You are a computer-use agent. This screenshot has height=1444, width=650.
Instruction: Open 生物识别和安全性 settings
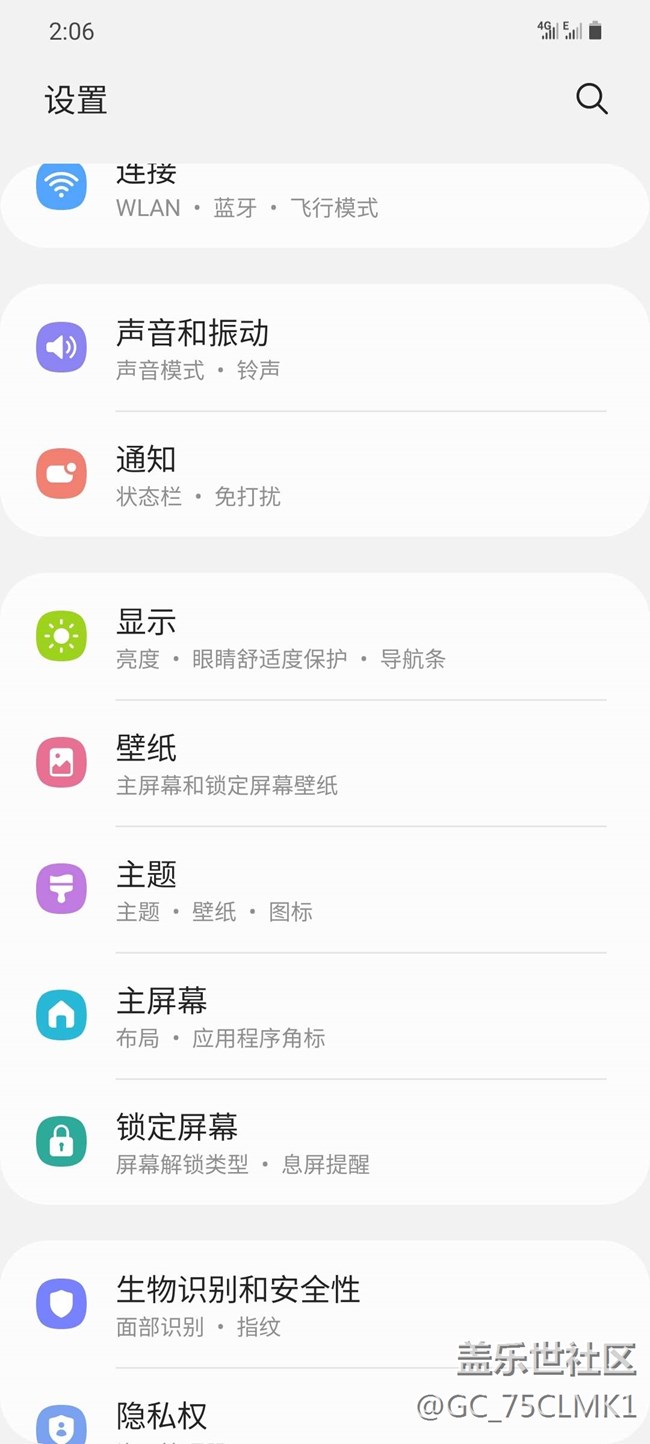pos(324,1304)
